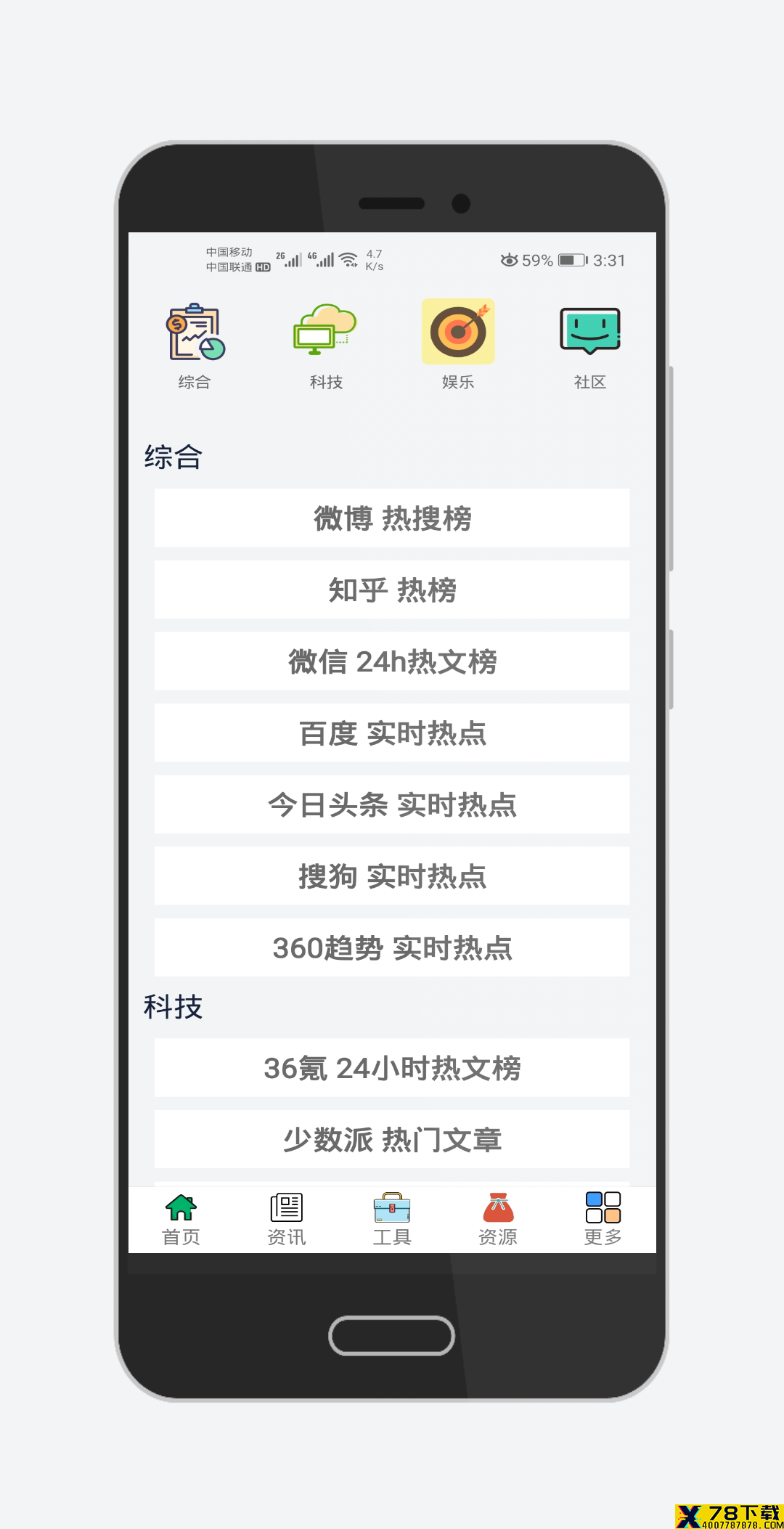
Task: Open 36氪 24小时热文榜
Action: pyautogui.click(x=392, y=1067)
